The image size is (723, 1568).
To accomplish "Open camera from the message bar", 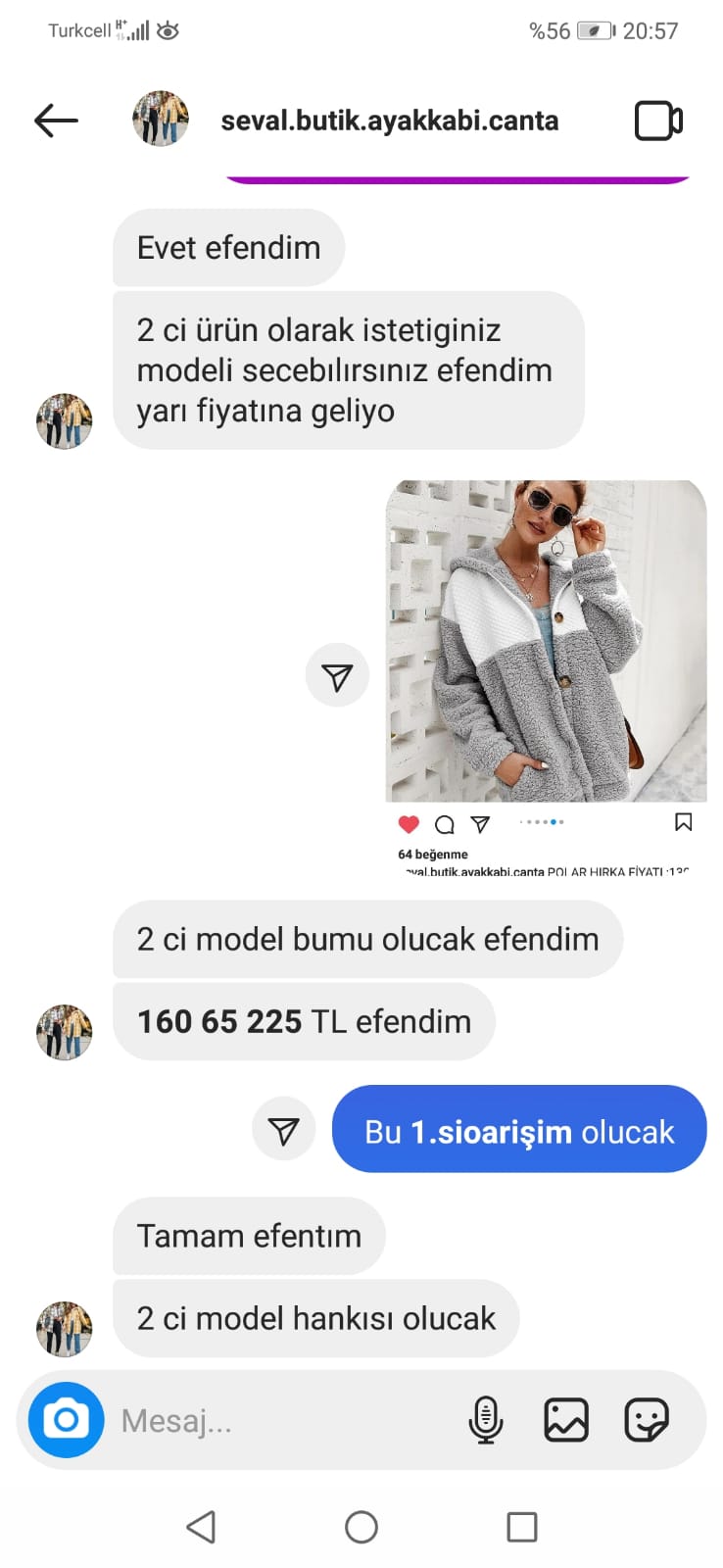I will point(66,1419).
